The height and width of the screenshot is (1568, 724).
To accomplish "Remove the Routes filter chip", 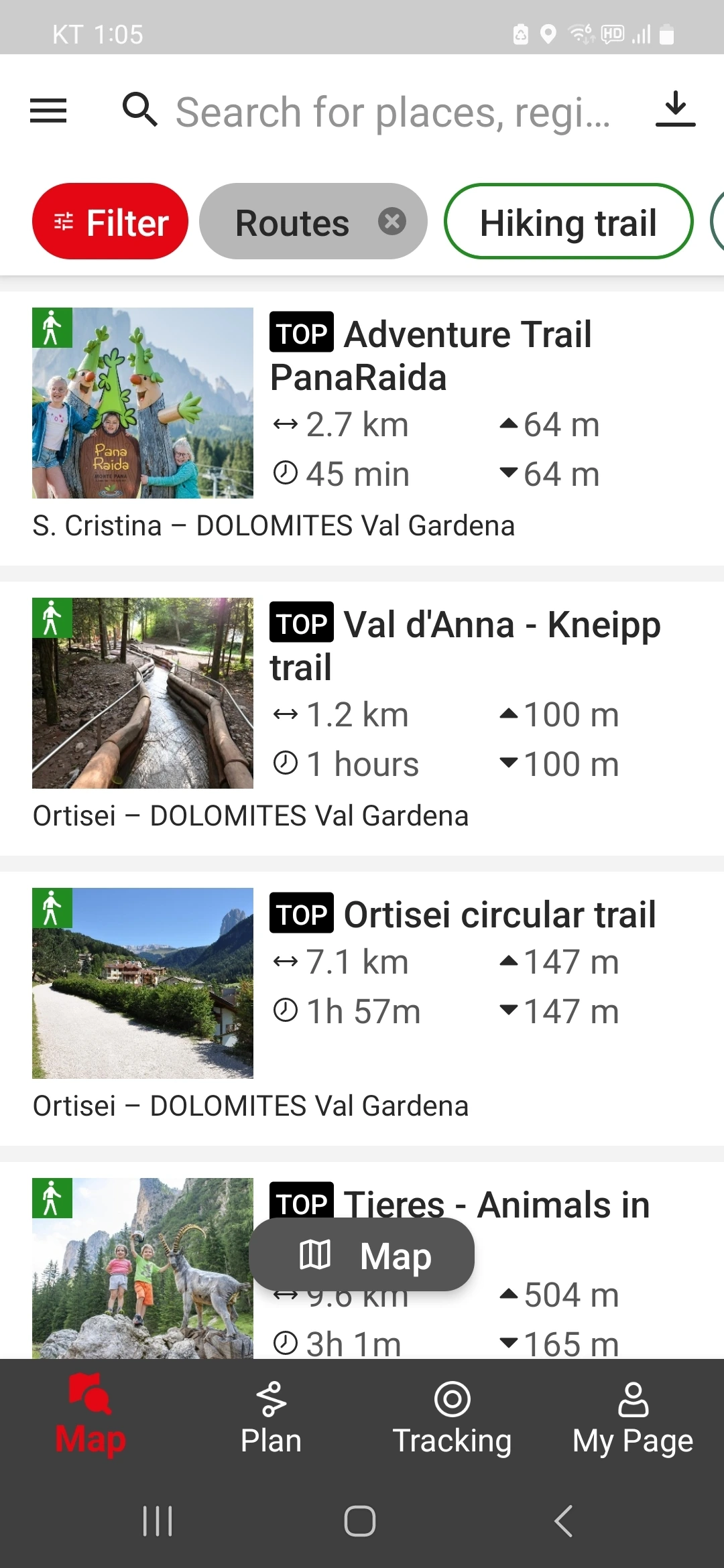I will (x=392, y=221).
